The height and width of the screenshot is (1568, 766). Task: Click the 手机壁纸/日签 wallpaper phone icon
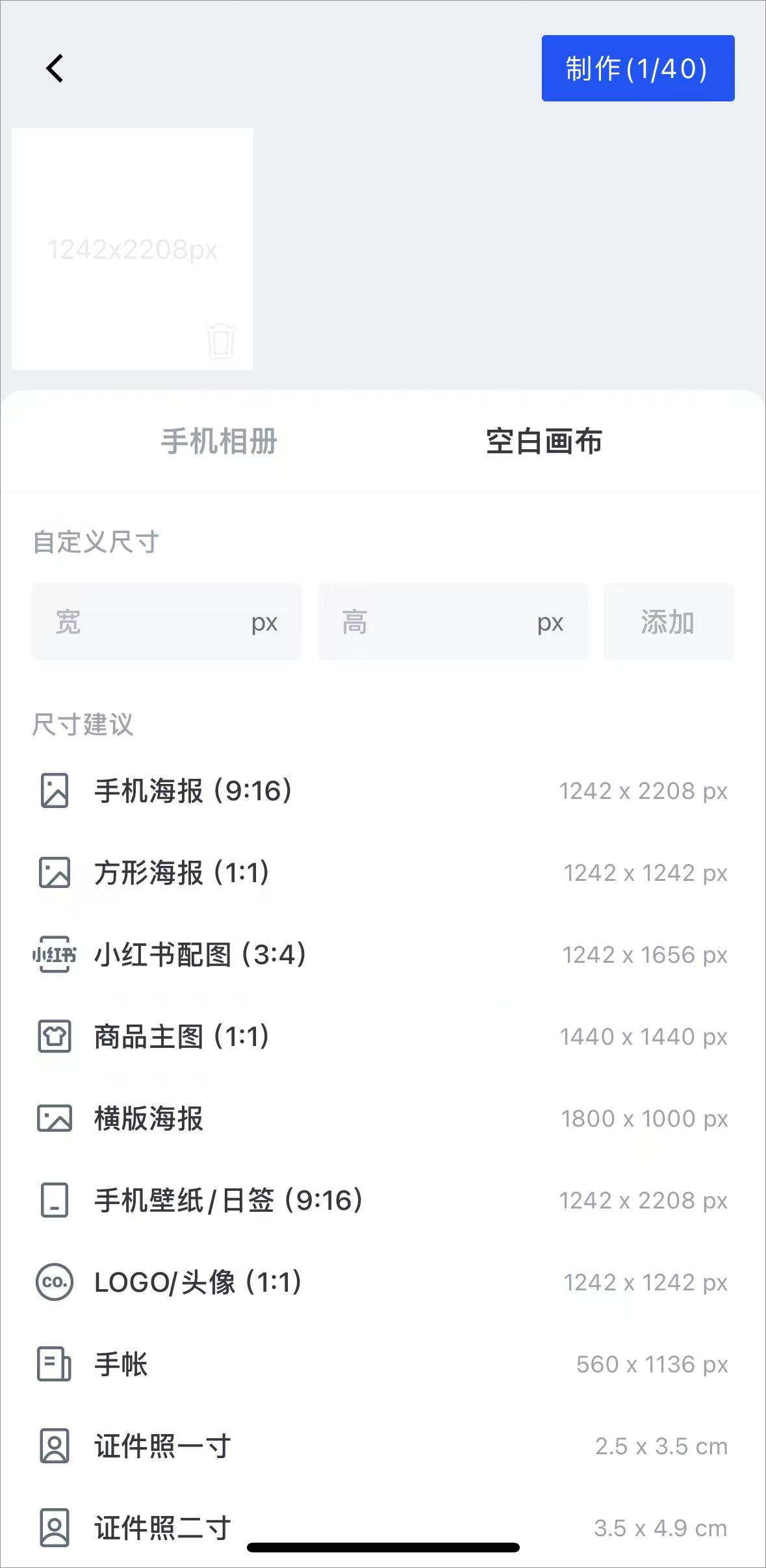click(x=55, y=1201)
